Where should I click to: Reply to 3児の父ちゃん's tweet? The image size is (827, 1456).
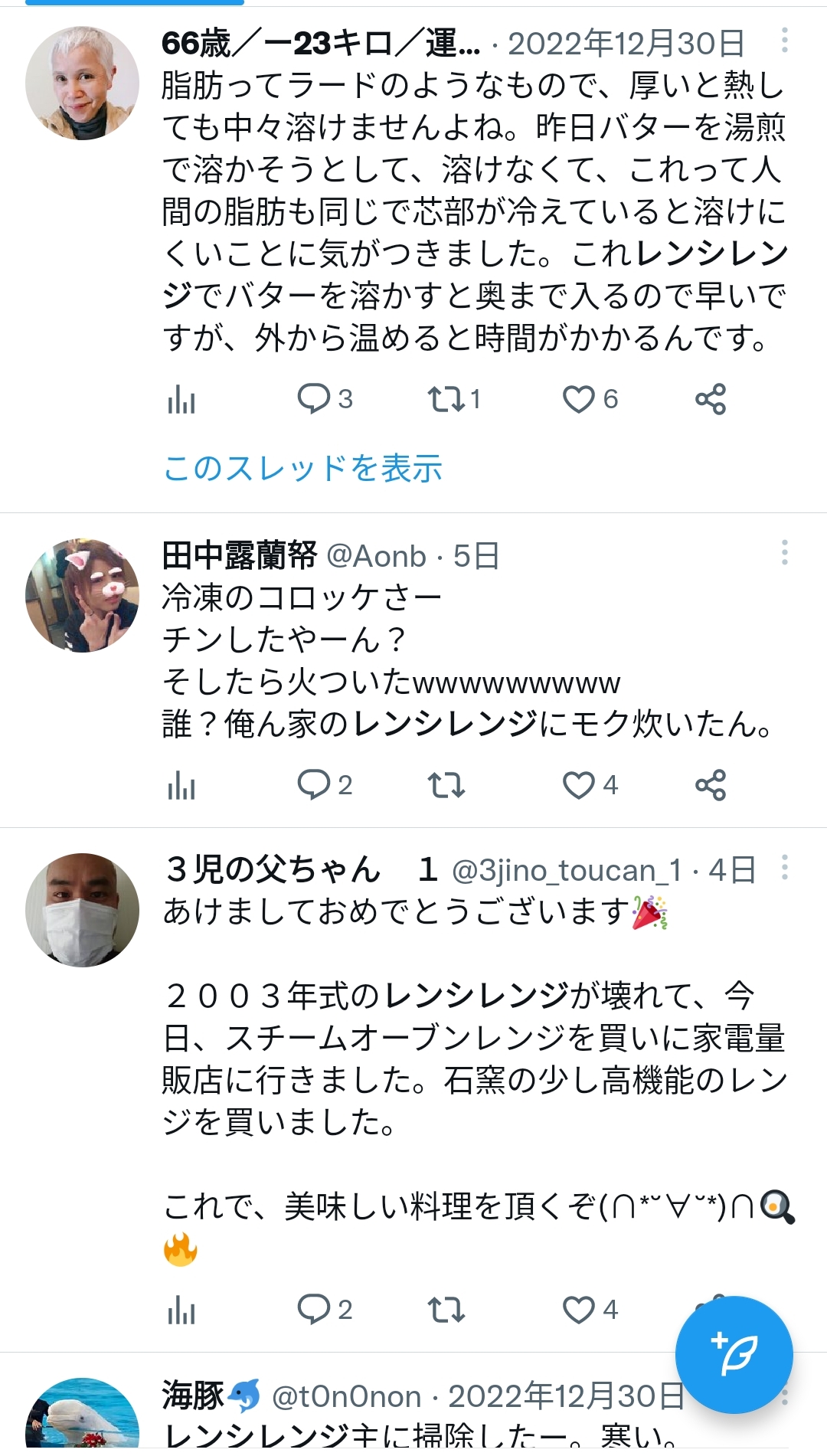313,1310
